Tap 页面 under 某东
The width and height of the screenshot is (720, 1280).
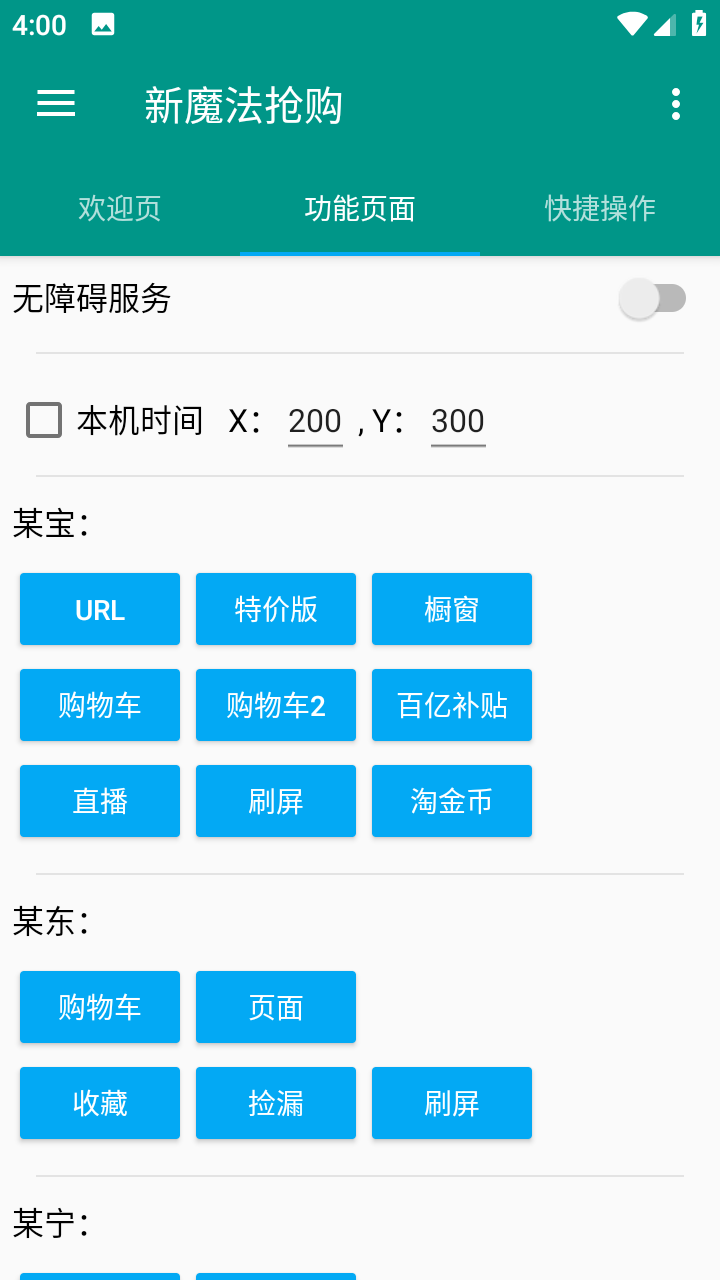(x=276, y=1007)
